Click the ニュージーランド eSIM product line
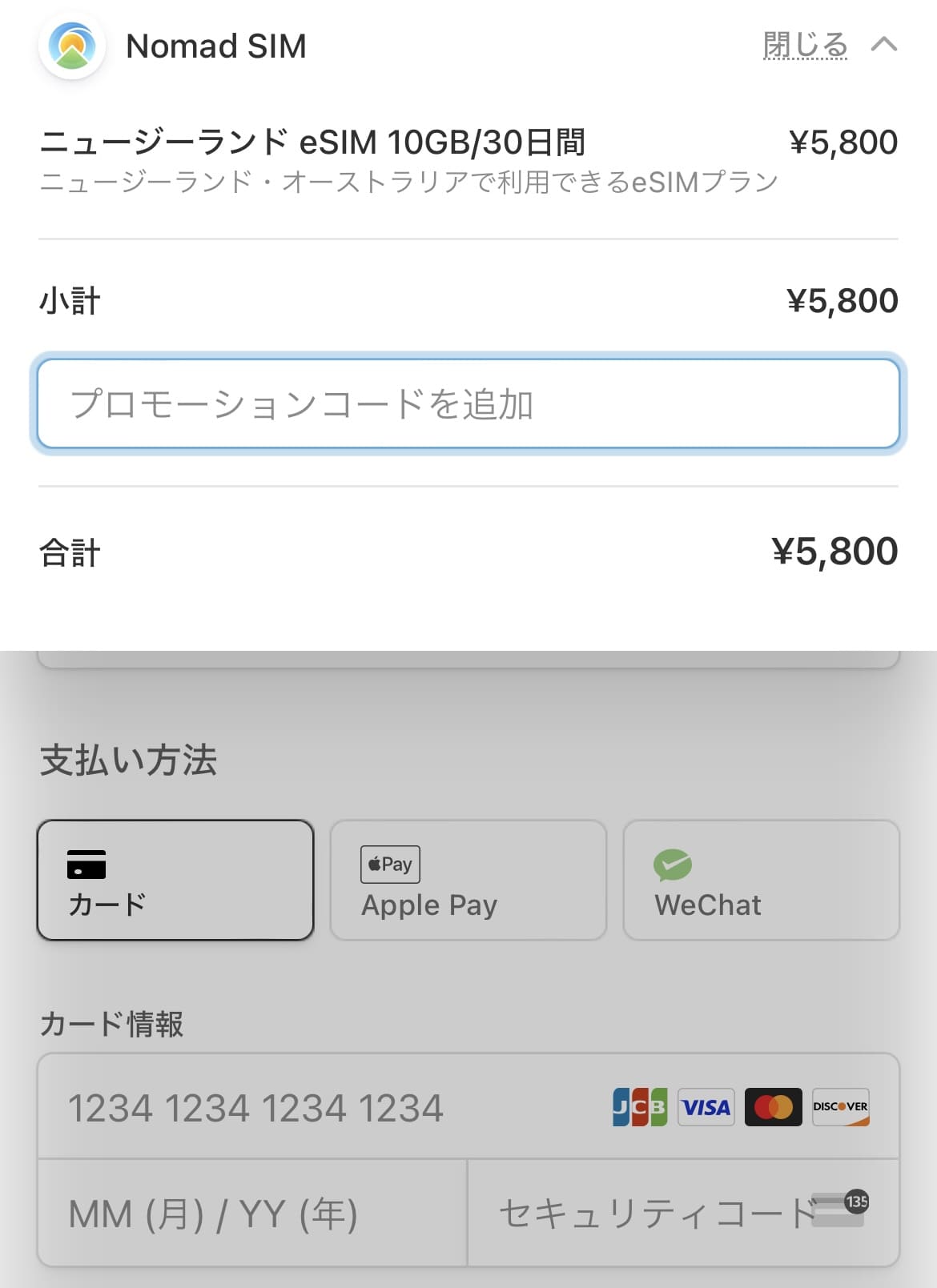Image resolution: width=937 pixels, height=1288 pixels. [x=312, y=141]
